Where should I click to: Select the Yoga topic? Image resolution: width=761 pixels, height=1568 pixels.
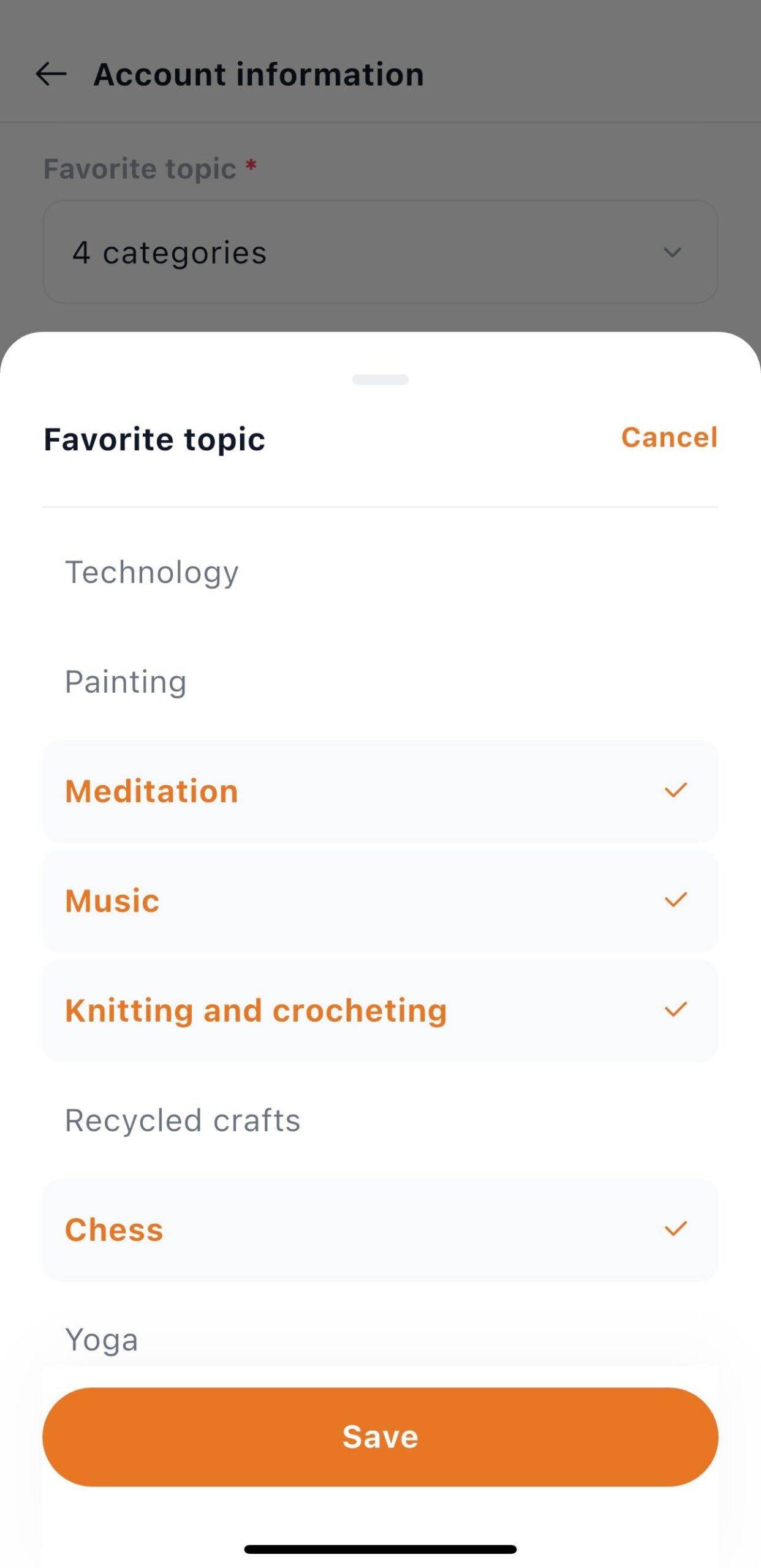(x=380, y=1338)
